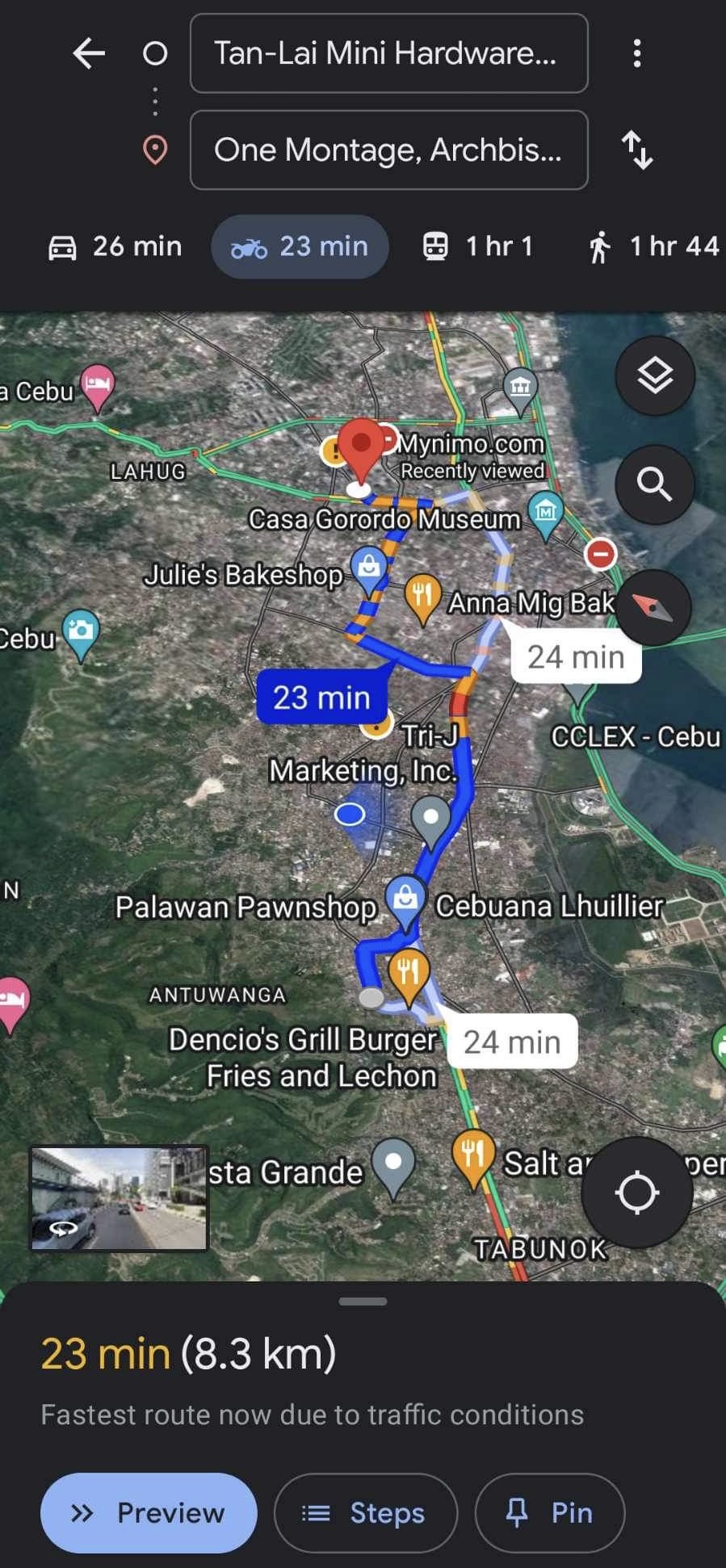Switch to driving mode, 26 min

[x=116, y=247]
